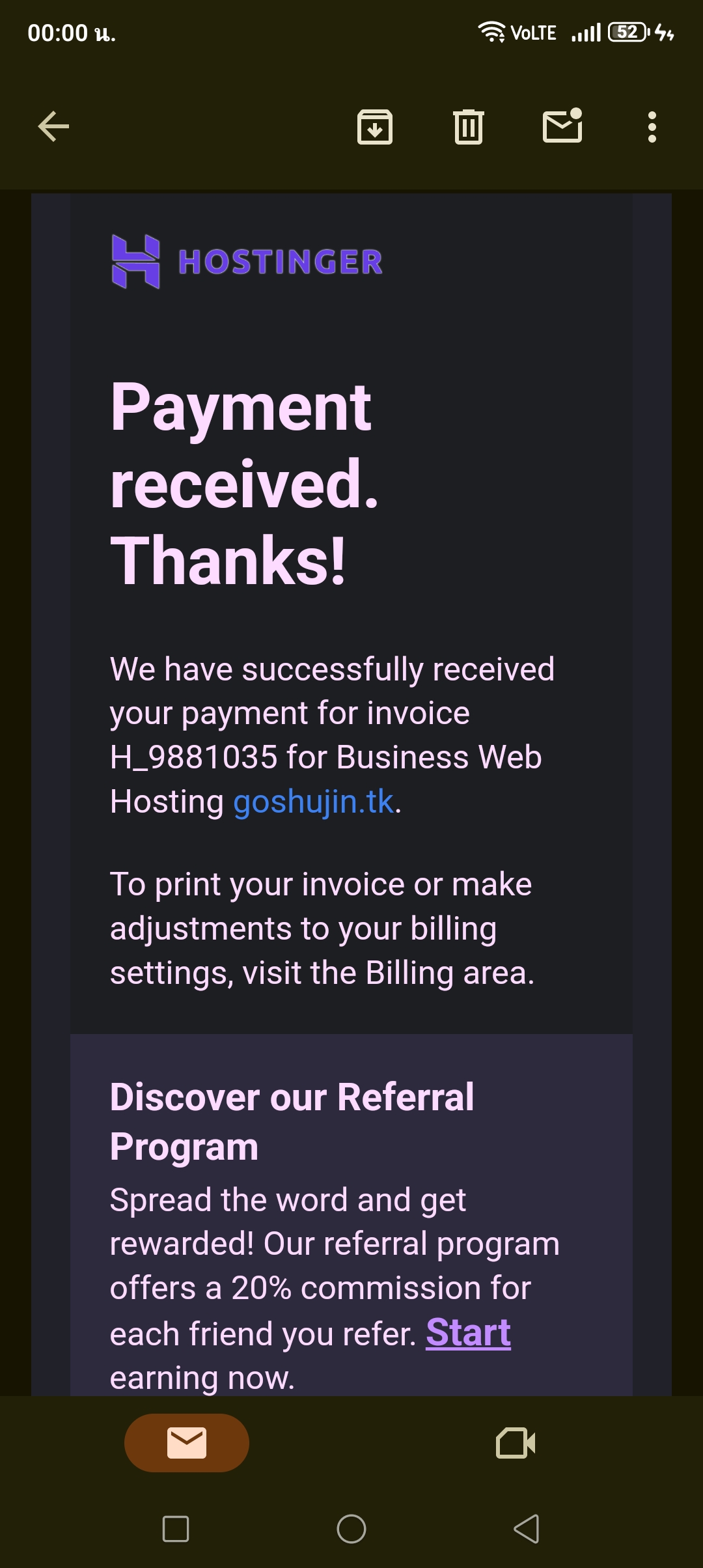Open the overflow menu
Image resolution: width=703 pixels, height=1568 pixels.
[652, 126]
